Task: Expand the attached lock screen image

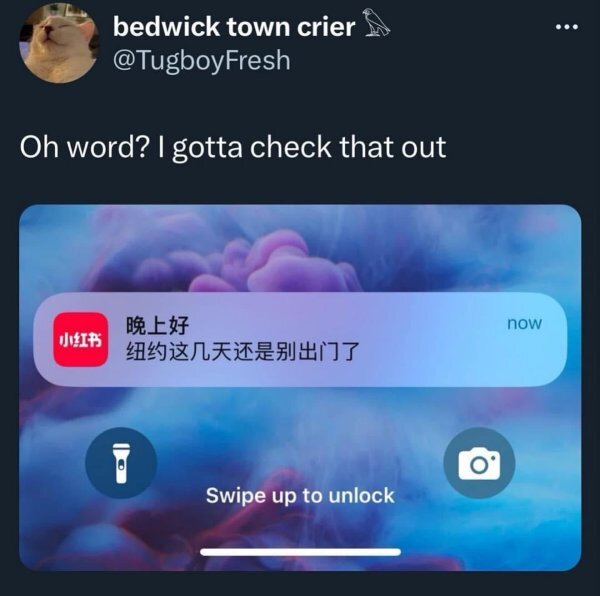Action: click(300, 250)
